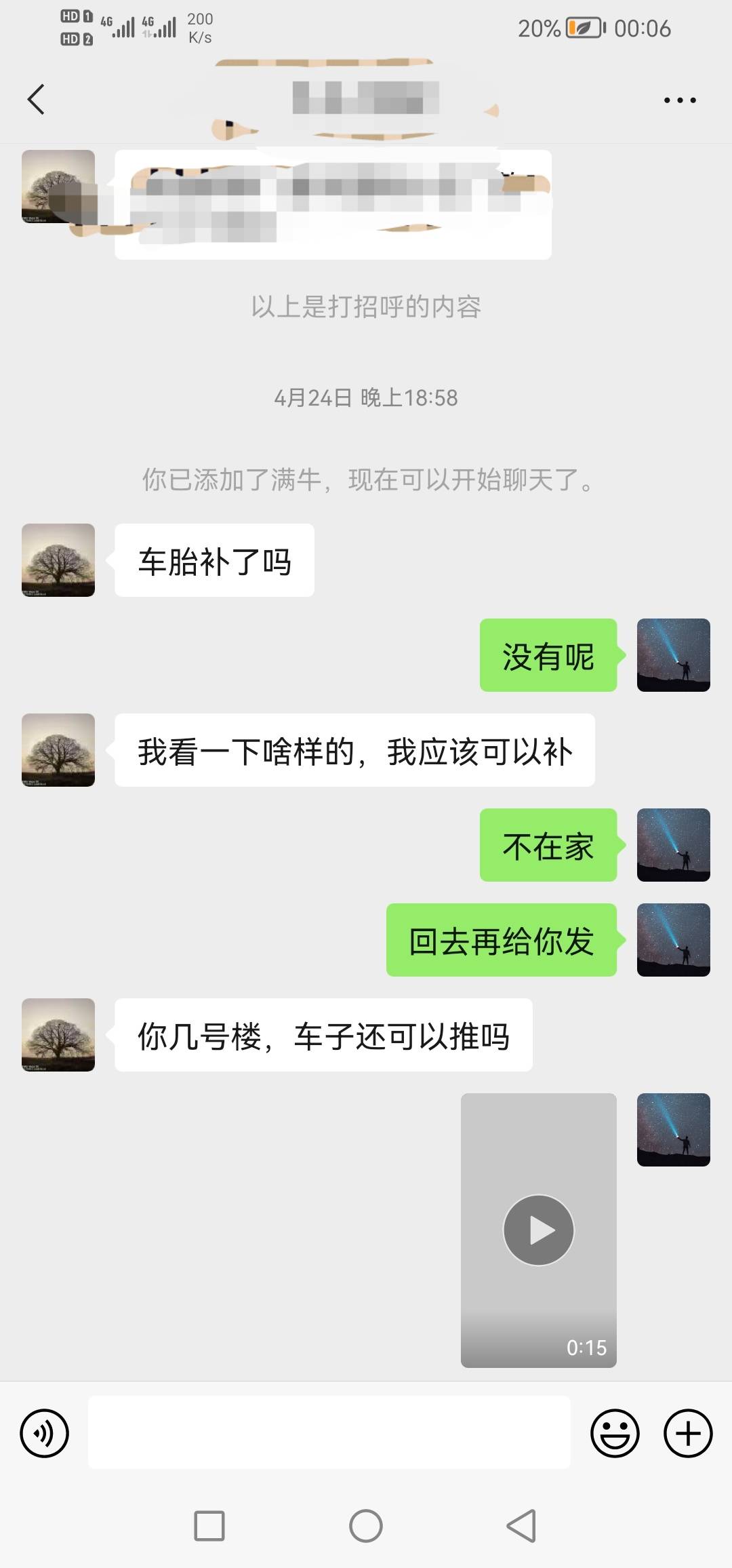Switch to voice message input mode

[x=44, y=1432]
